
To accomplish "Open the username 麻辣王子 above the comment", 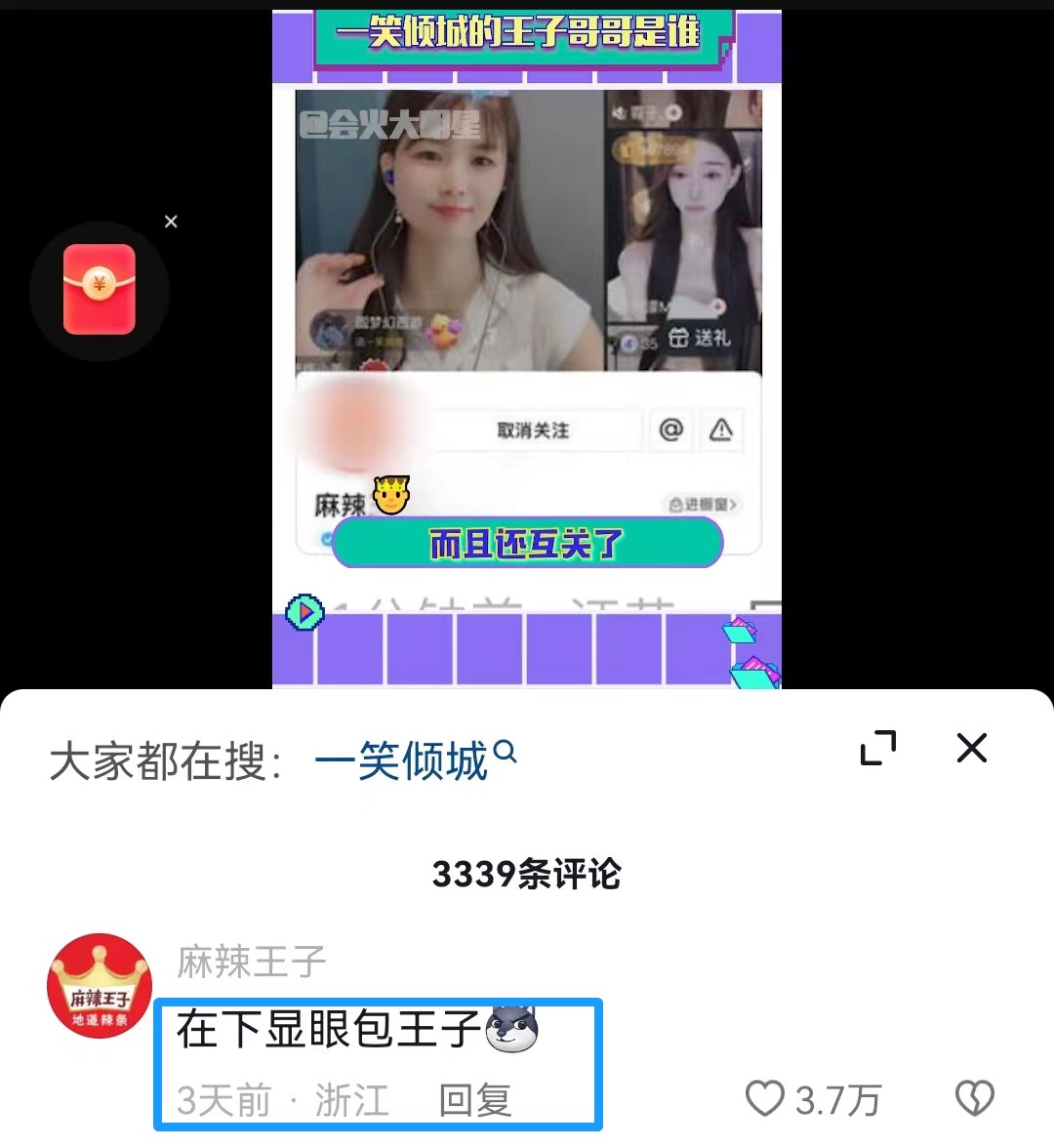I will coord(251,962).
